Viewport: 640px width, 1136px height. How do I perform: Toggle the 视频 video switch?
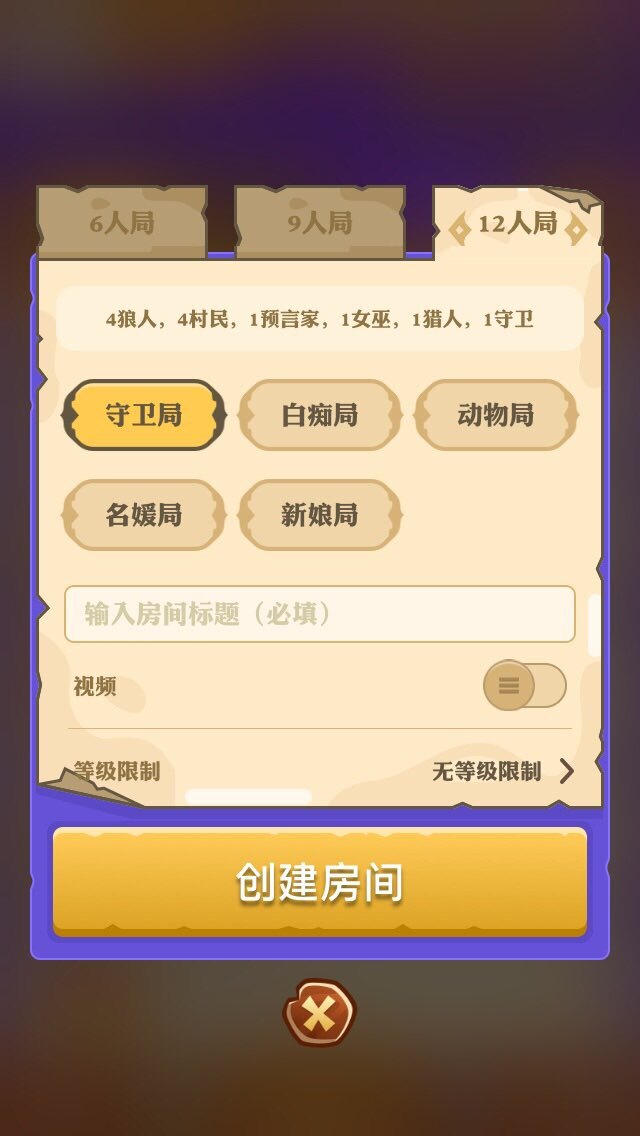click(524, 686)
